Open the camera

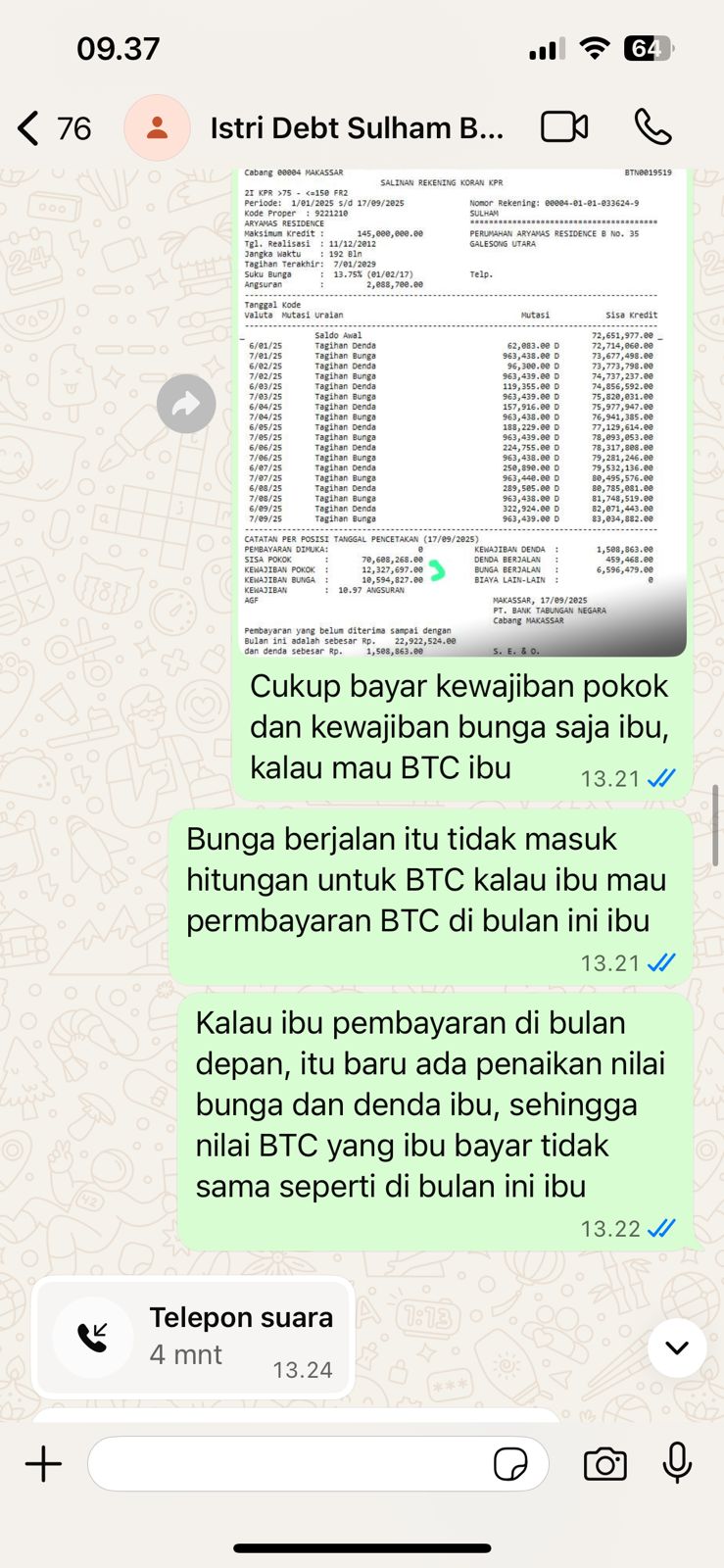click(x=604, y=1464)
